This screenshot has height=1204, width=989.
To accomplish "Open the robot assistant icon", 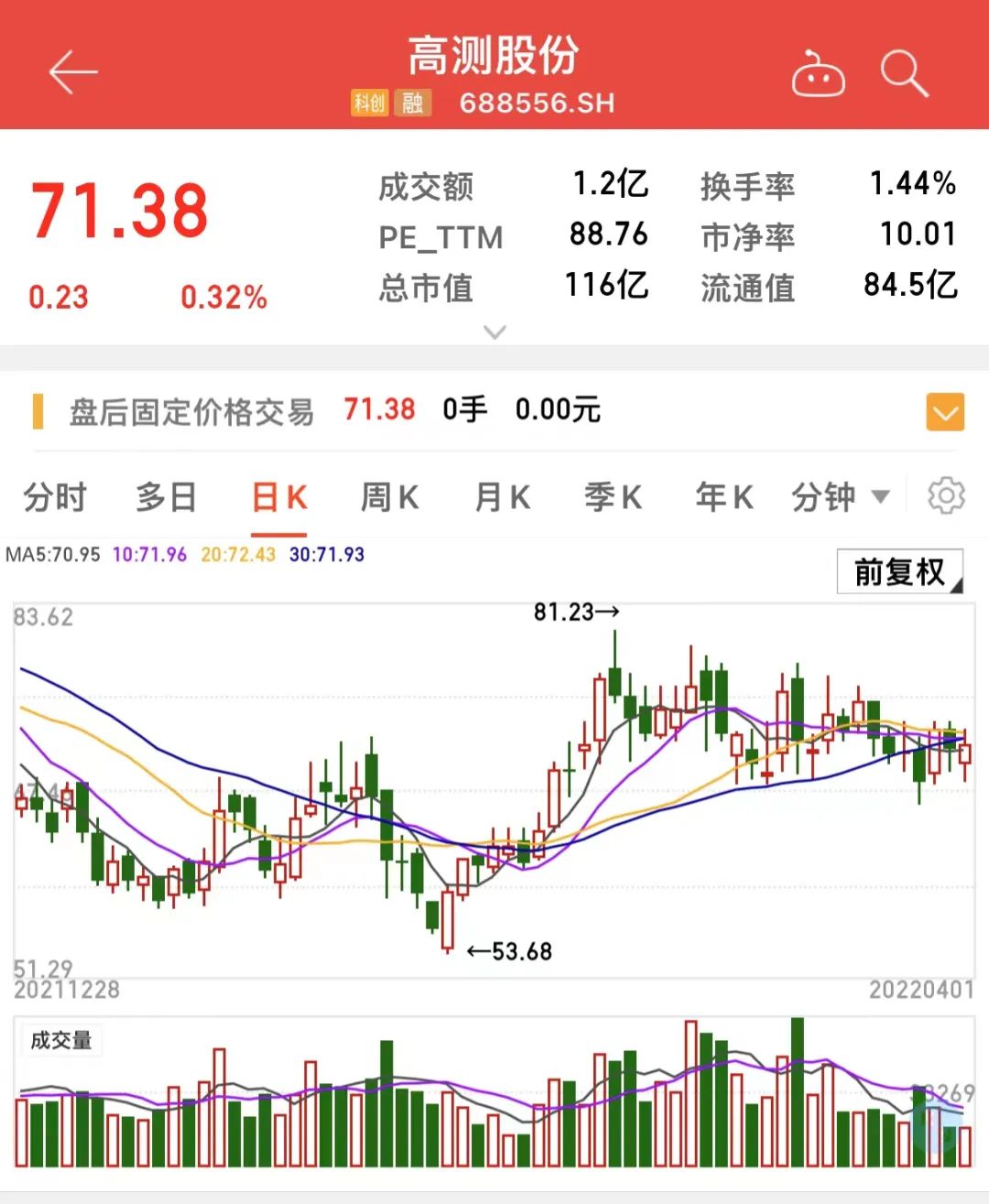I will (x=818, y=75).
